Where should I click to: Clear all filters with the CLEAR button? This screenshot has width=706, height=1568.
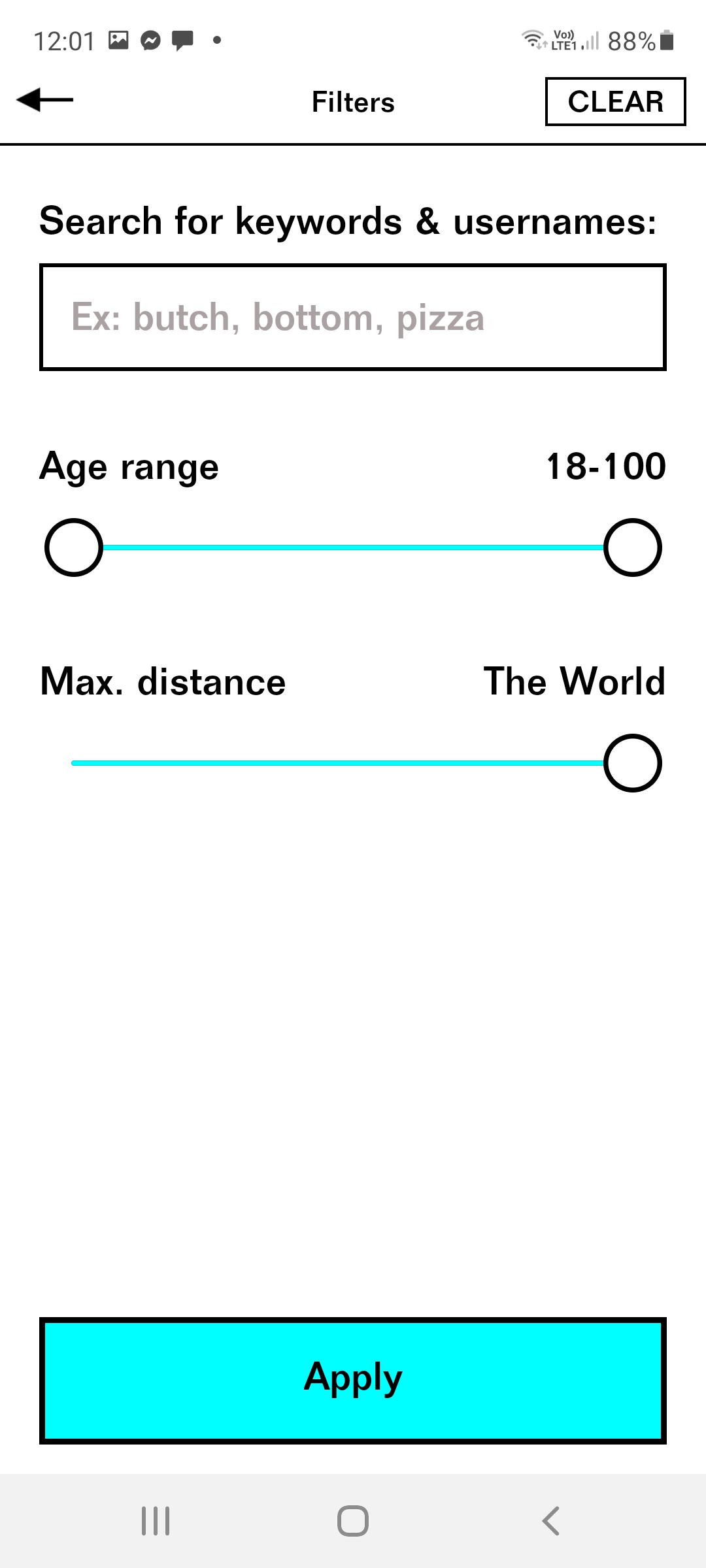coord(615,101)
